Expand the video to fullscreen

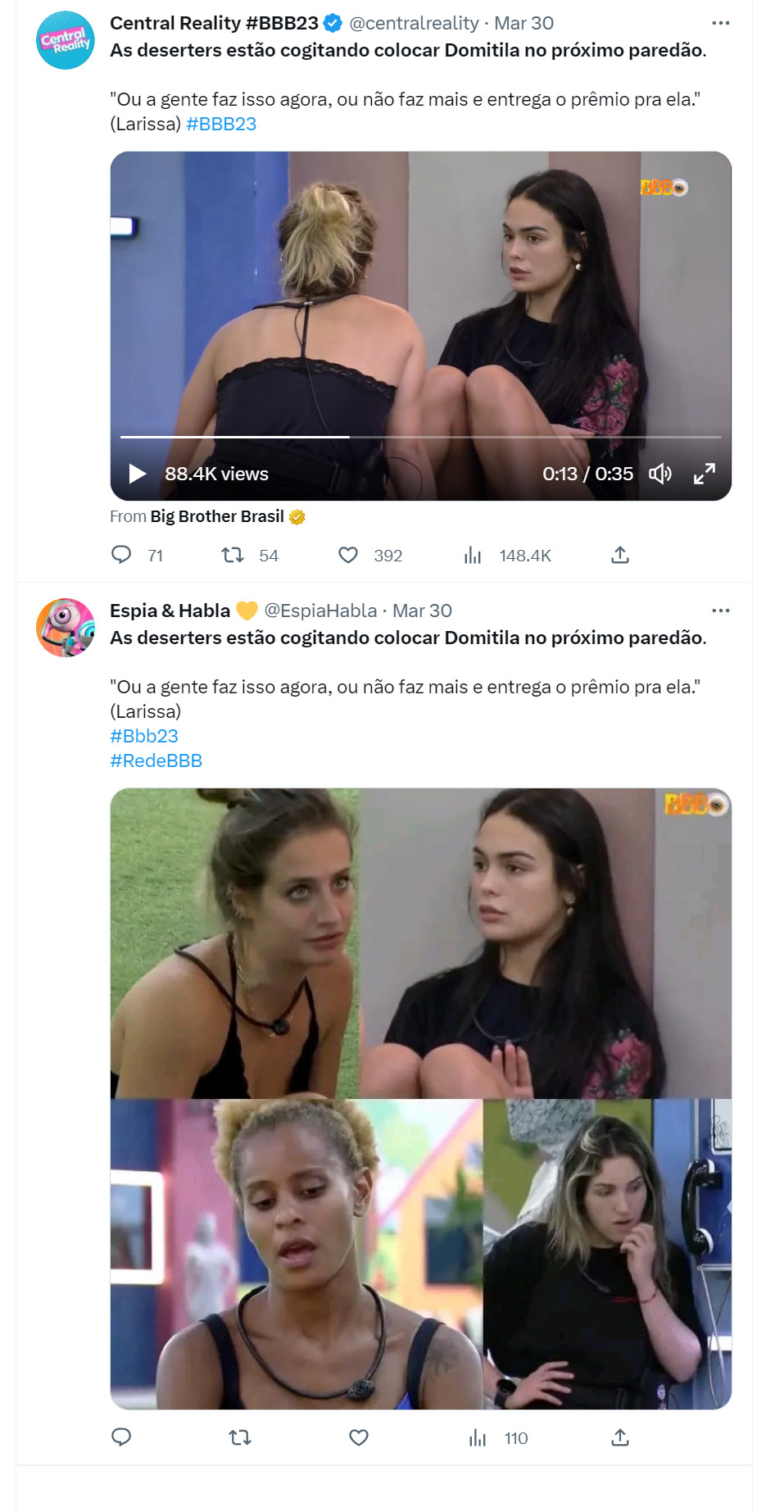[705, 474]
